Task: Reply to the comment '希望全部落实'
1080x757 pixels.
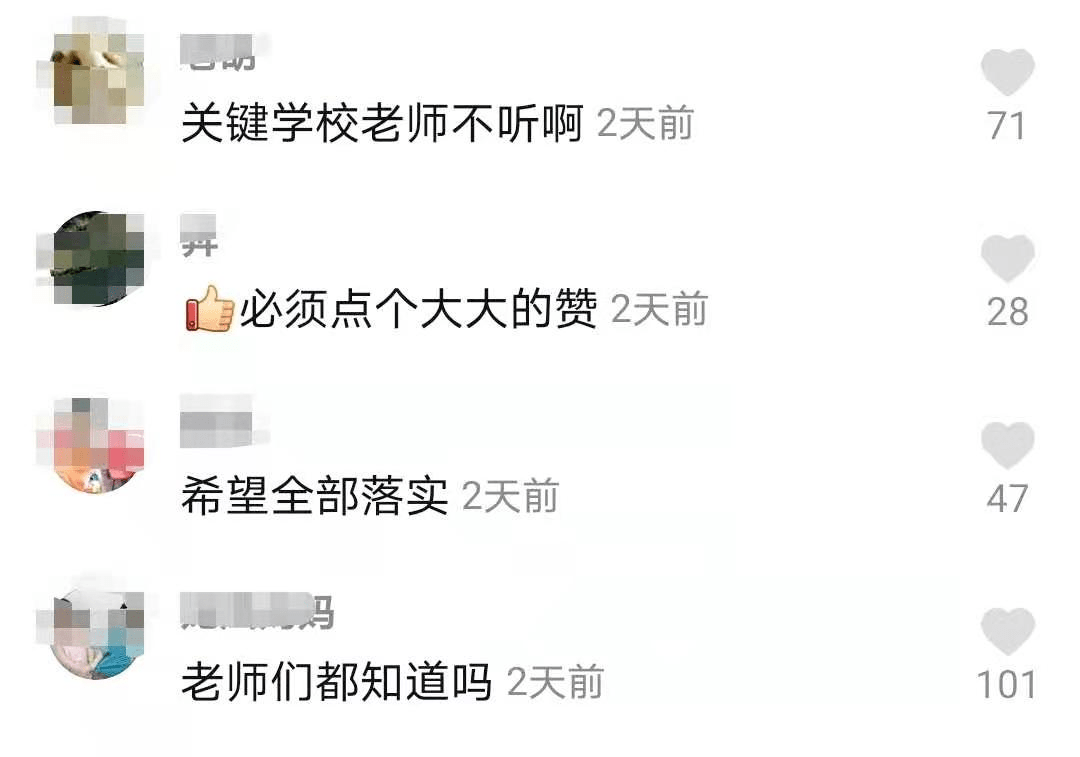Action: point(314,497)
